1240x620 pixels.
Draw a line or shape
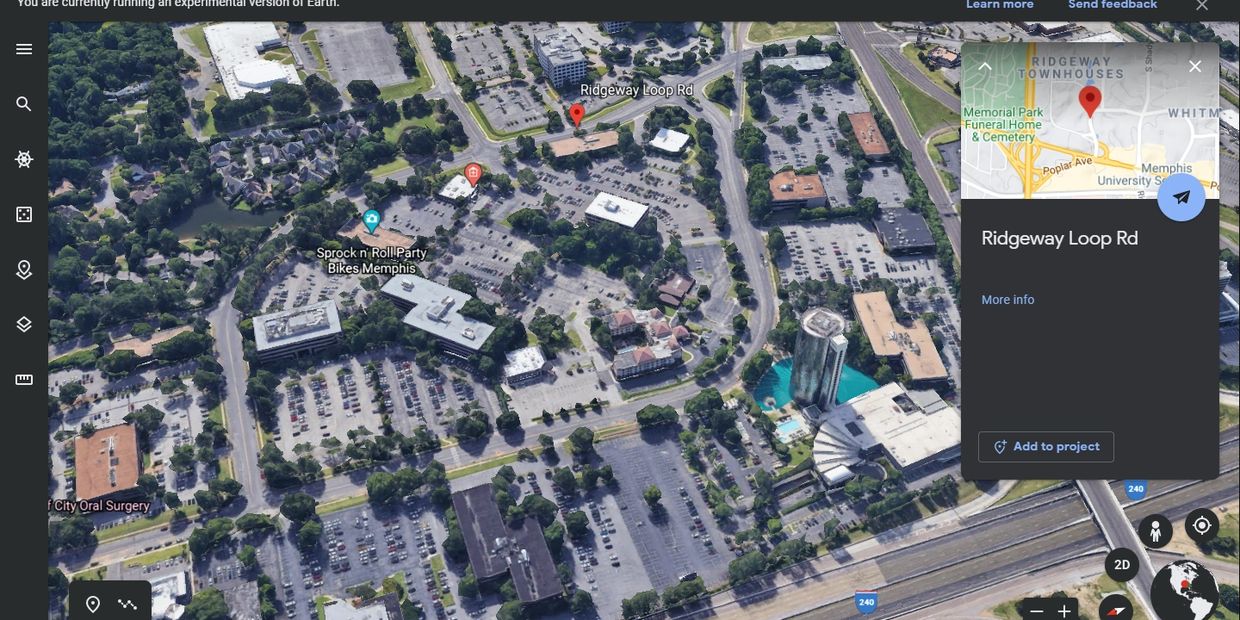pyautogui.click(x=127, y=604)
